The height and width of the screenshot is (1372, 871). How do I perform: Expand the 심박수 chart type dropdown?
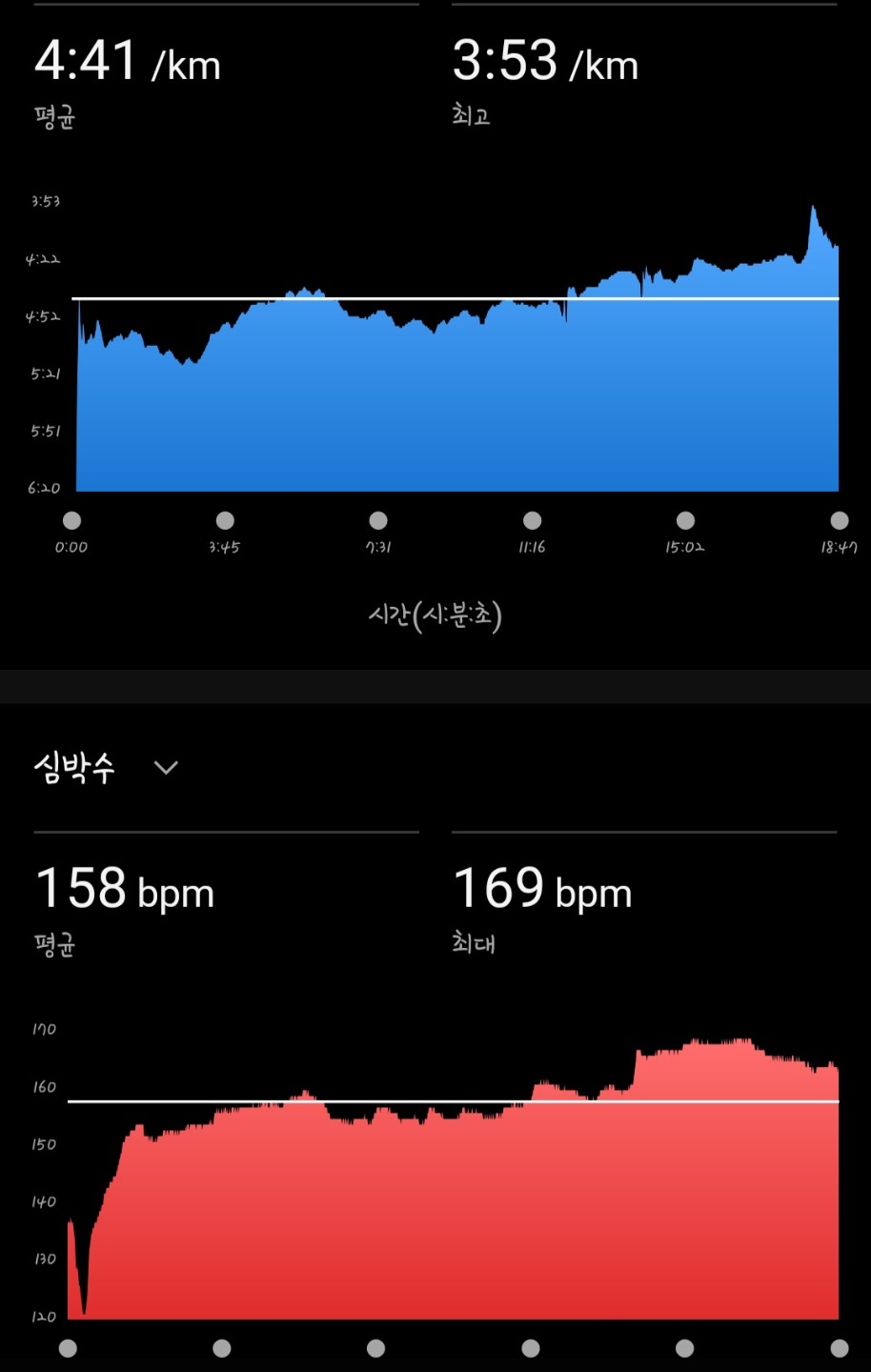pyautogui.click(x=166, y=768)
